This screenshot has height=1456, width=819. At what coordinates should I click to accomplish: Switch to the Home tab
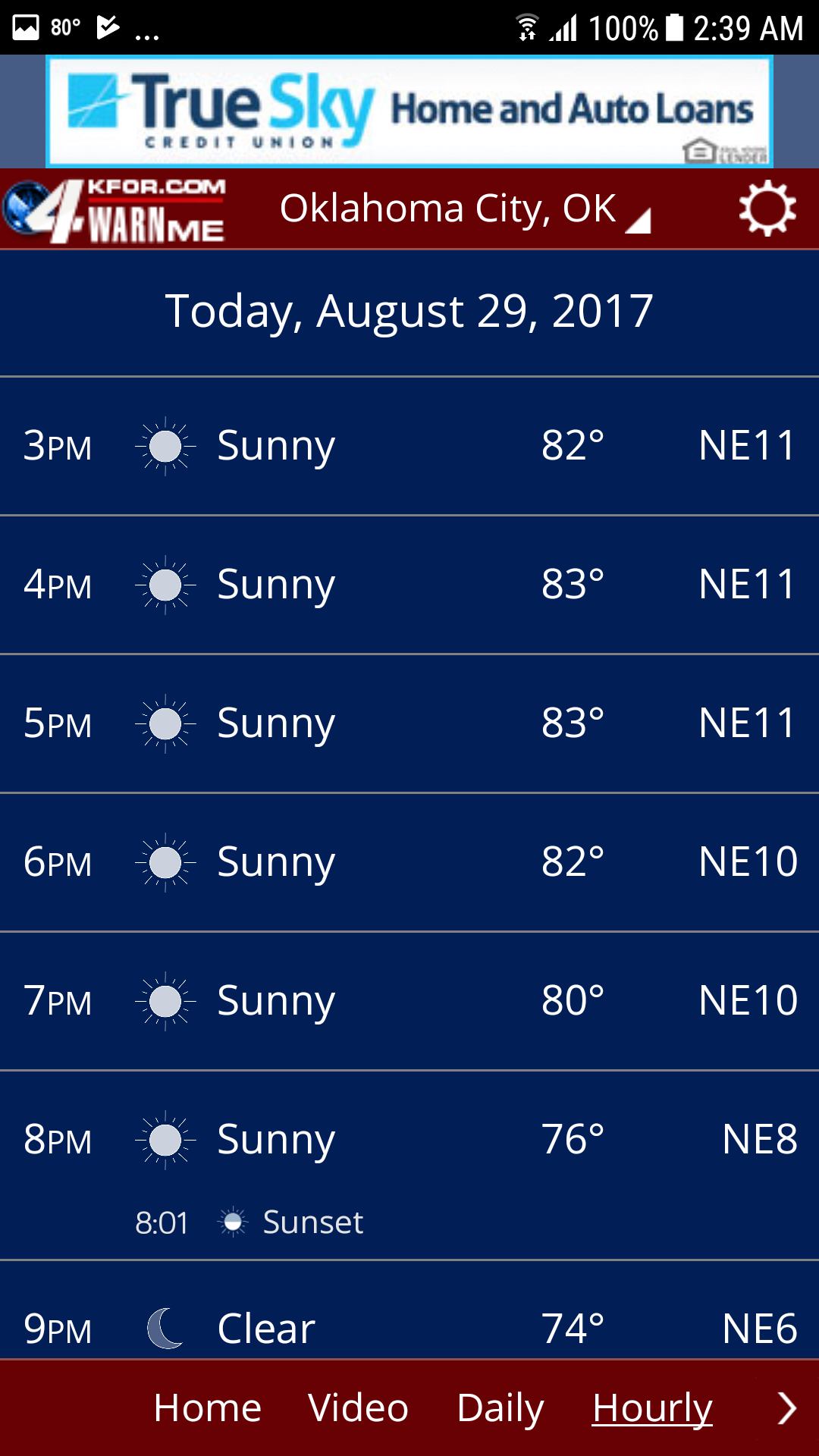207,1408
